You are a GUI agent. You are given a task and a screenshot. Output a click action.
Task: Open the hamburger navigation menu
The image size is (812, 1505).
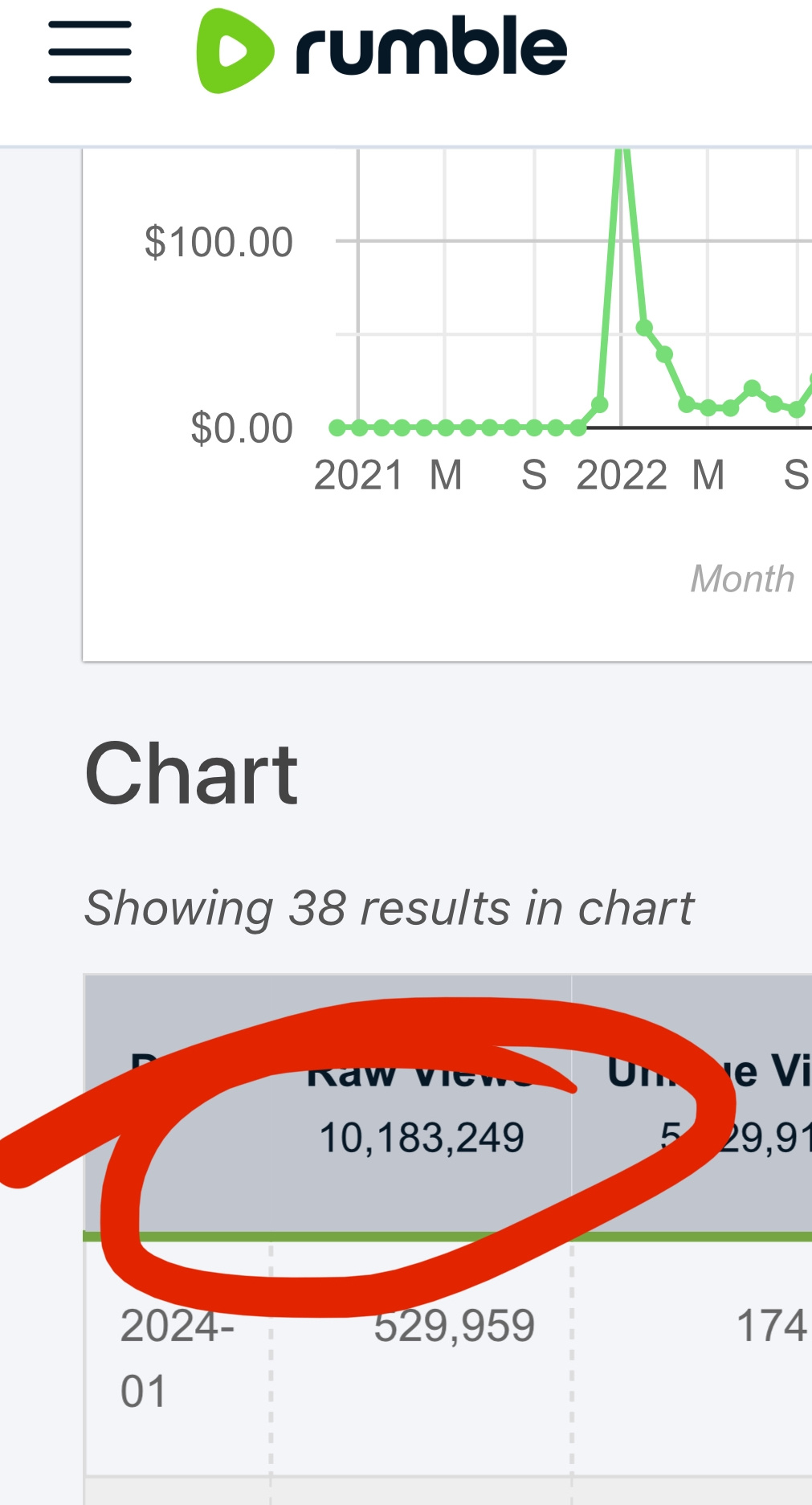click(x=90, y=52)
